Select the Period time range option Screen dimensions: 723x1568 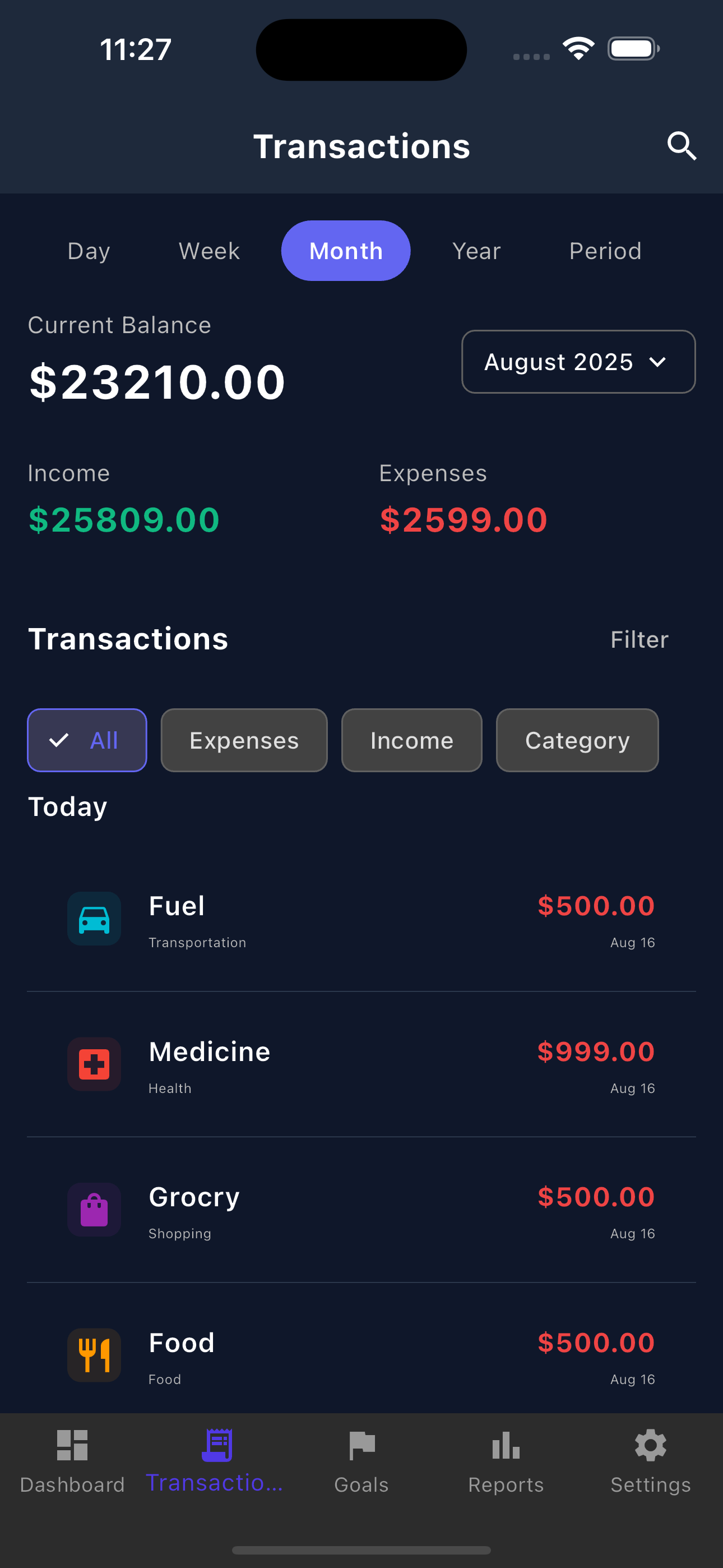[605, 250]
